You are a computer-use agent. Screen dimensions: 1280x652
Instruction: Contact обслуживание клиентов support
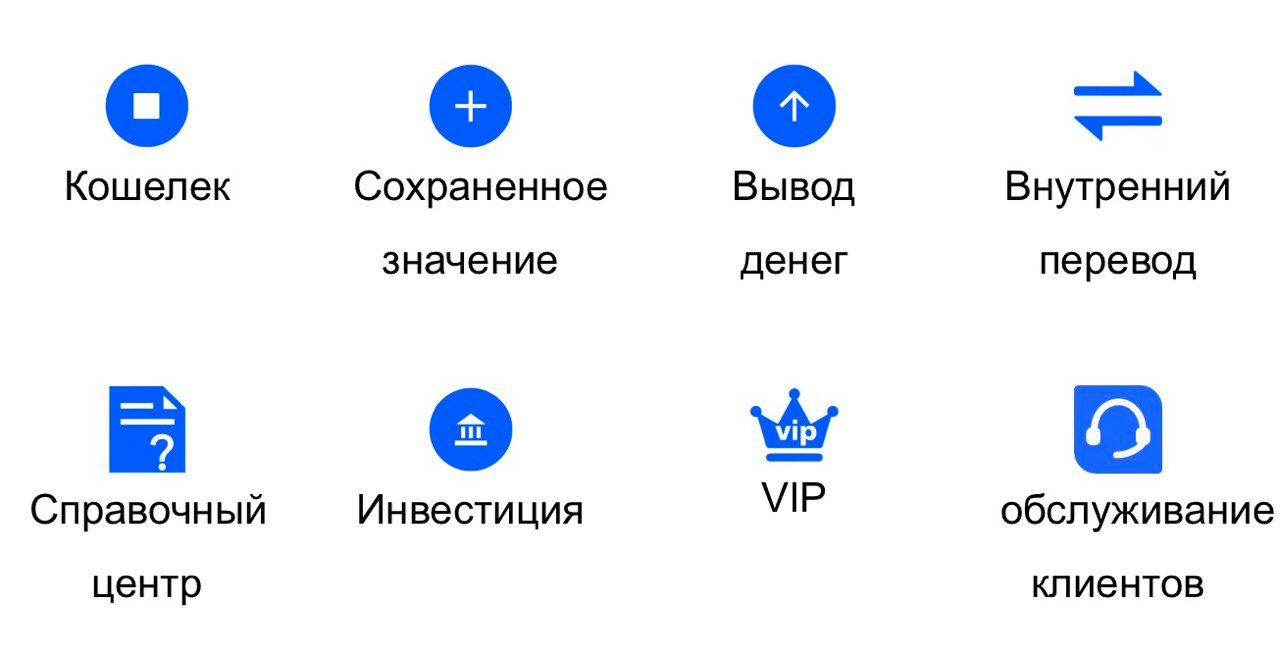pos(1117,430)
